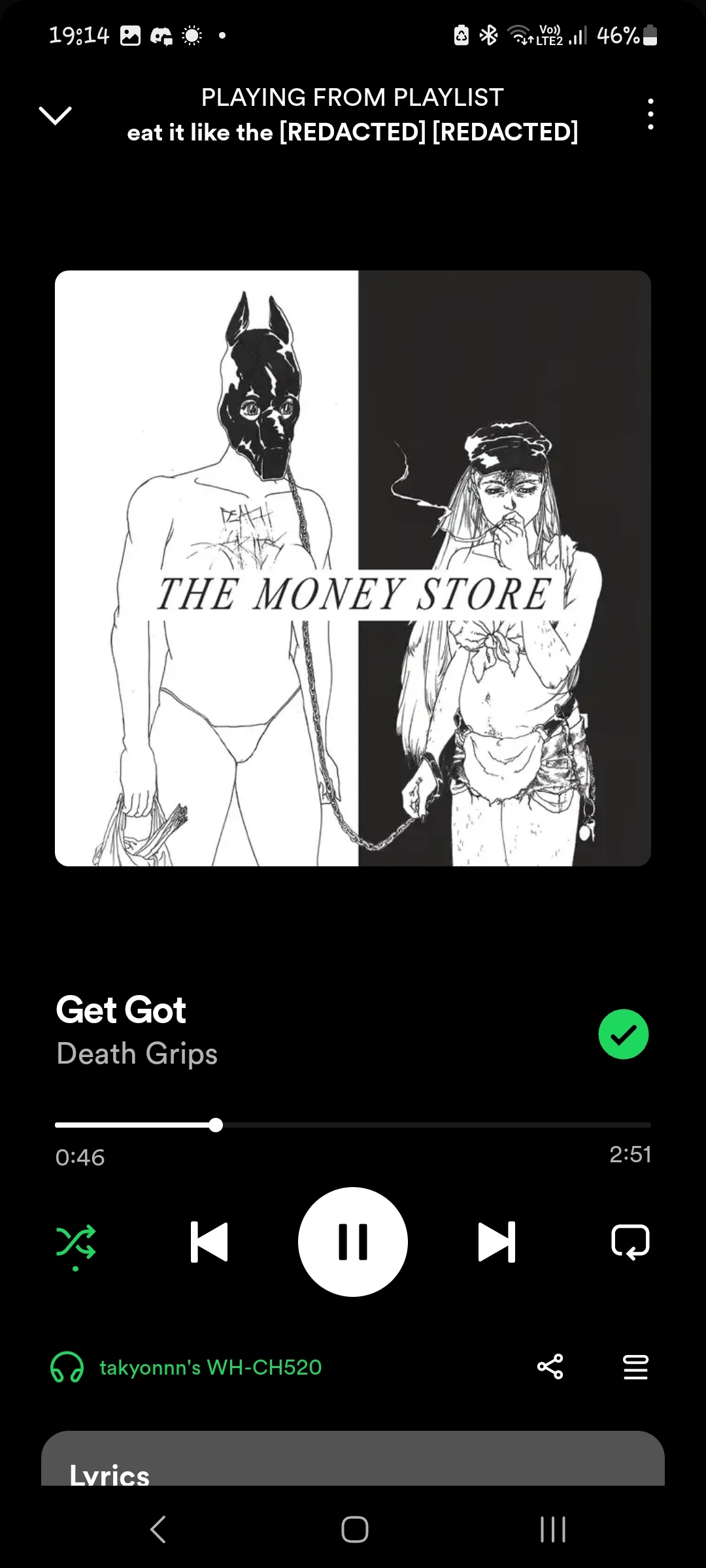Image resolution: width=706 pixels, height=1568 pixels.
Task: Open the playlist name in the header
Action: click(x=352, y=132)
